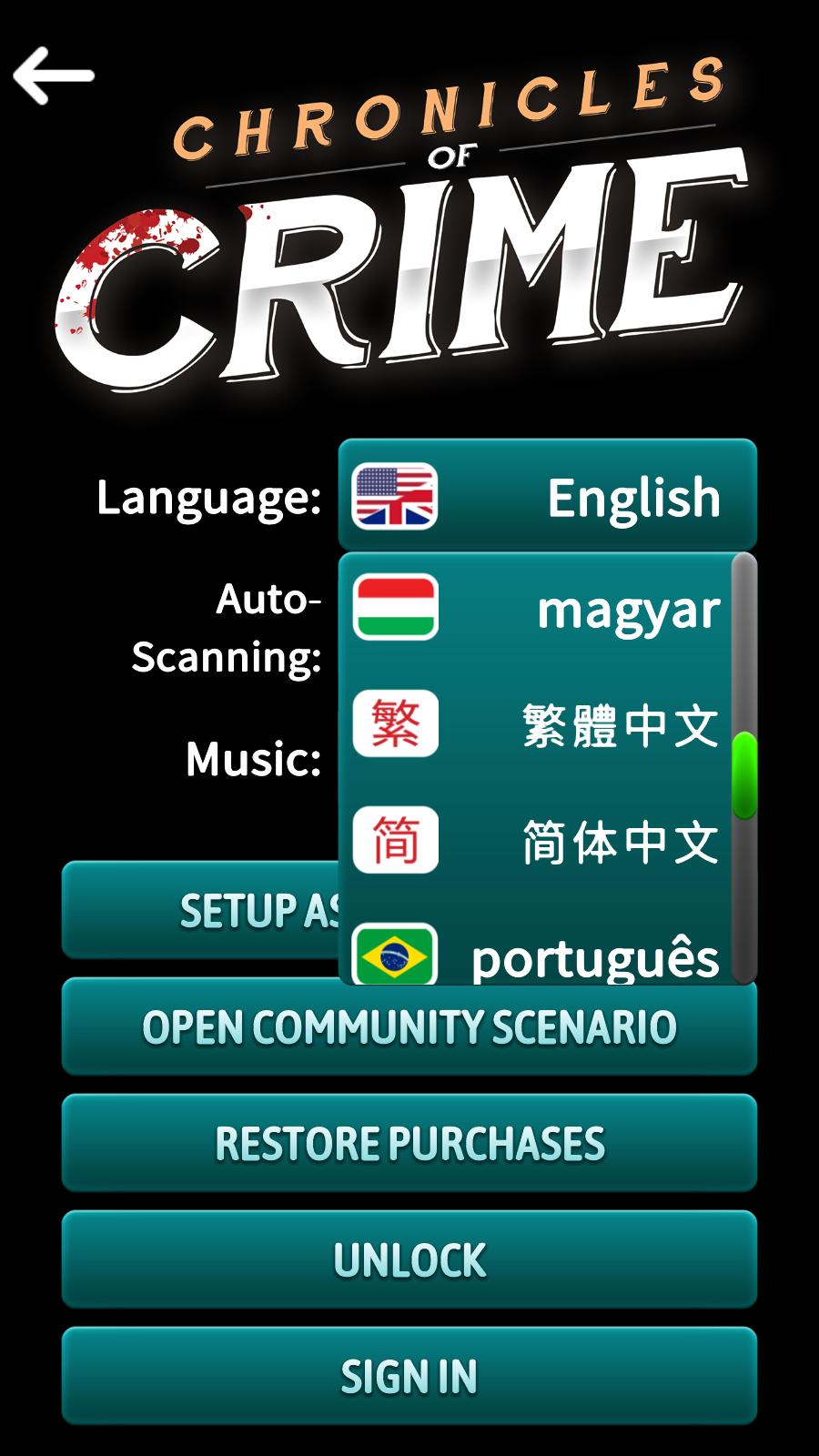Tap the green language list scrollbar

744,775
